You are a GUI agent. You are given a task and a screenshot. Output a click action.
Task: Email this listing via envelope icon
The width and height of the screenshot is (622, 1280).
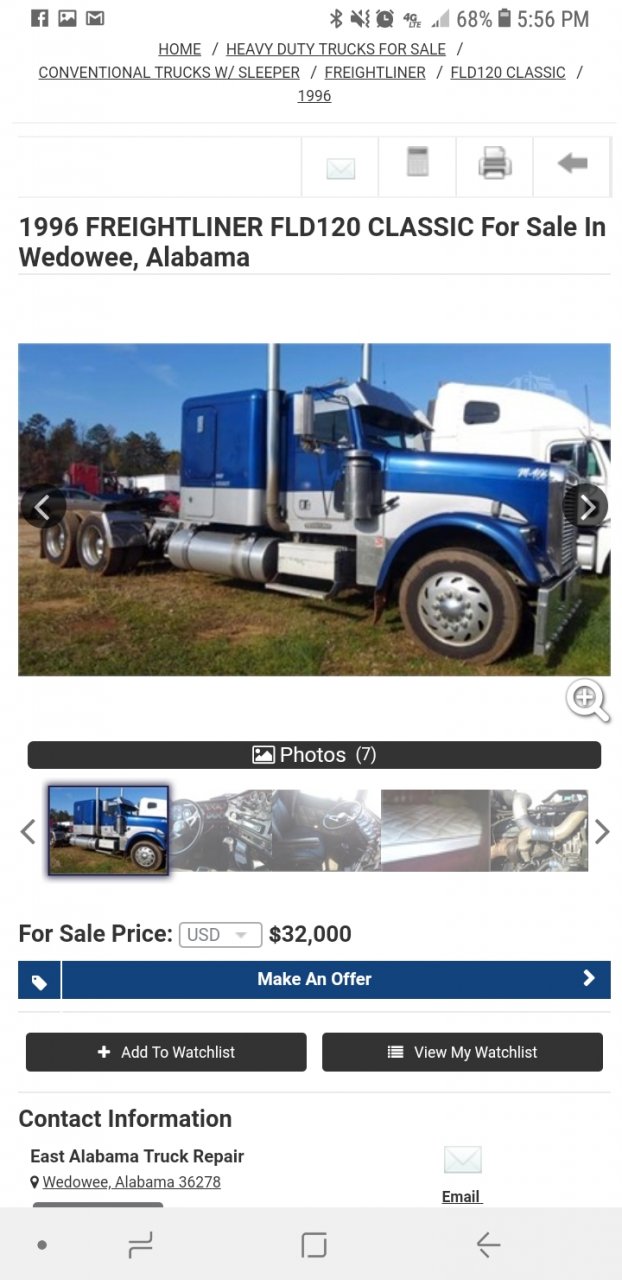341,167
